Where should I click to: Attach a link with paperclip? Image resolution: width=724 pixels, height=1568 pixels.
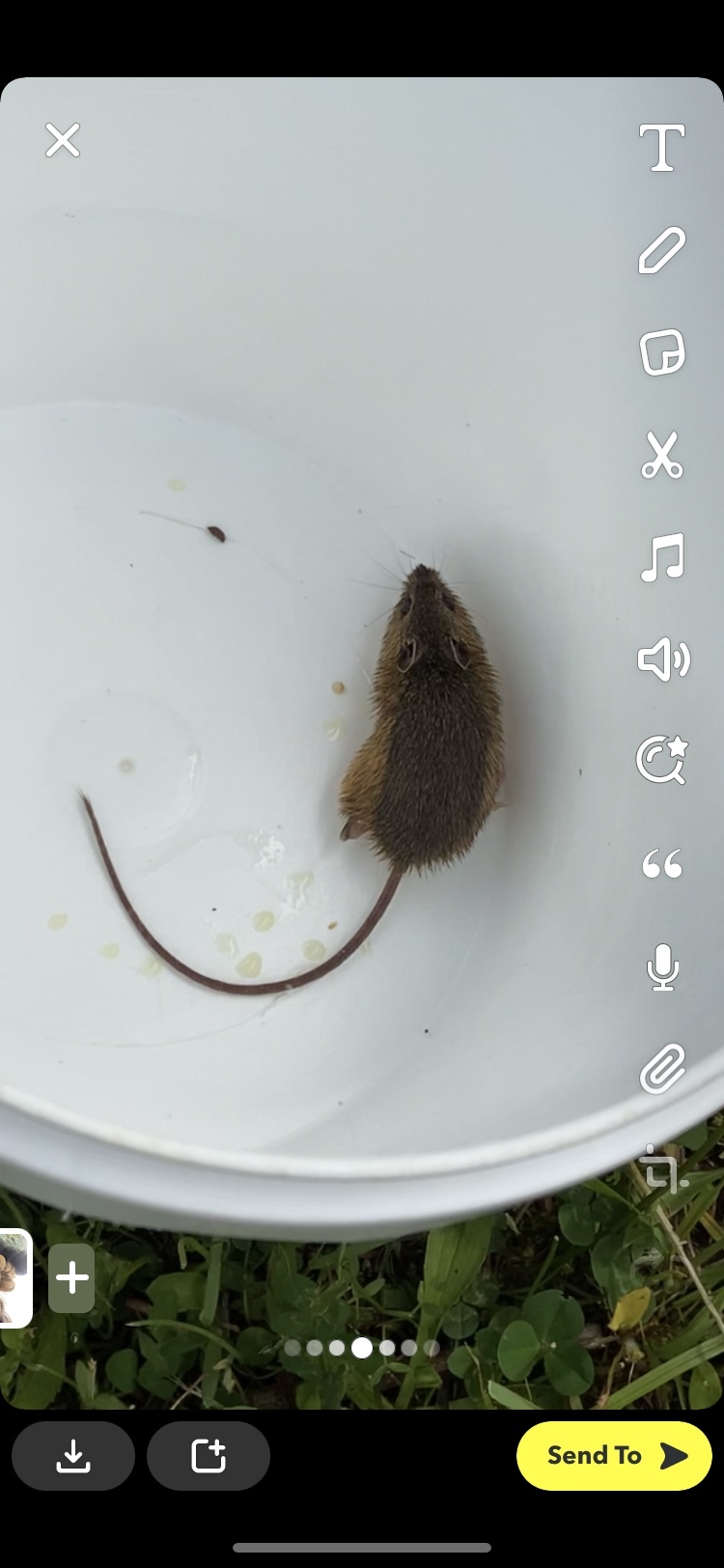tap(662, 1069)
